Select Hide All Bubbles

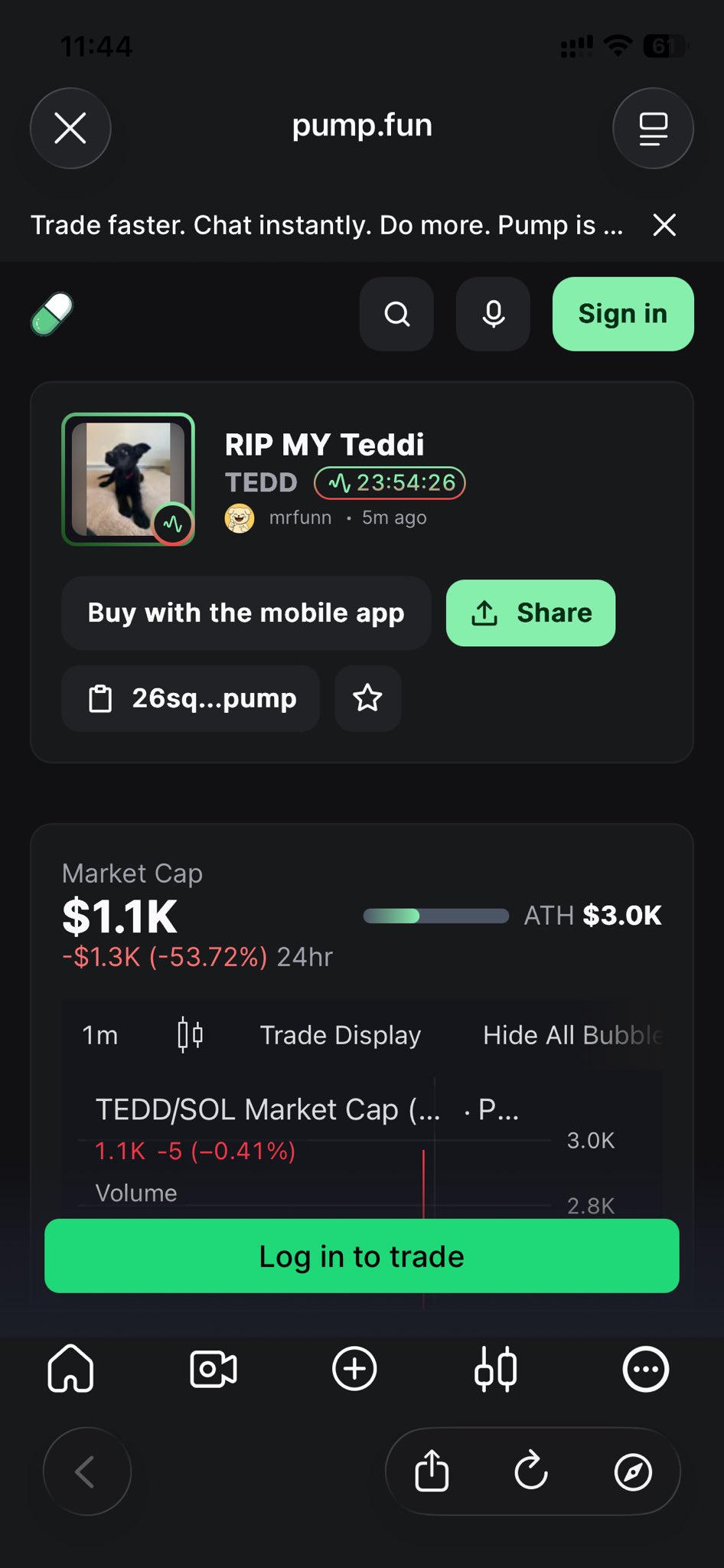[571, 1035]
